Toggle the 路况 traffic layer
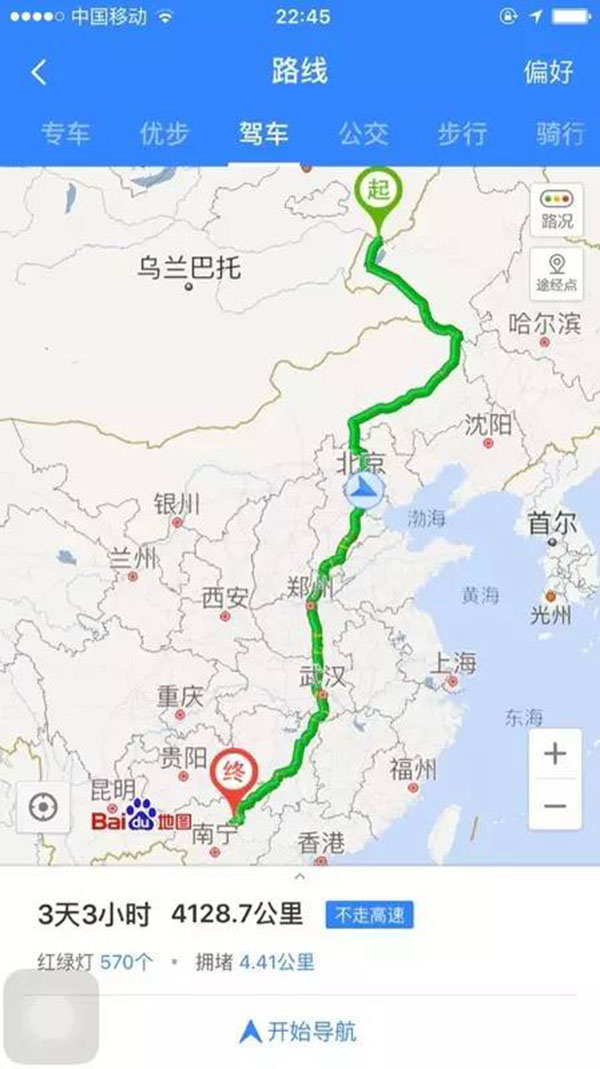This screenshot has height=1069, width=600. click(x=556, y=209)
